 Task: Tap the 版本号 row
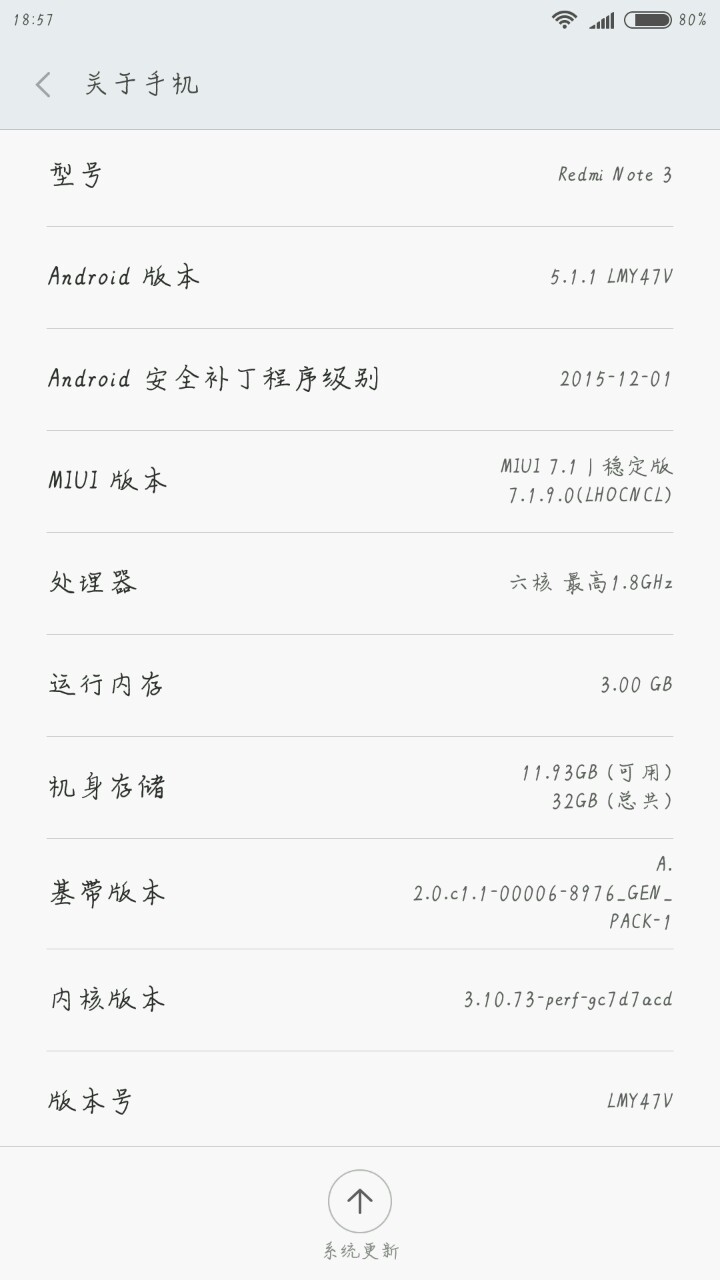pyautogui.click(x=360, y=1101)
